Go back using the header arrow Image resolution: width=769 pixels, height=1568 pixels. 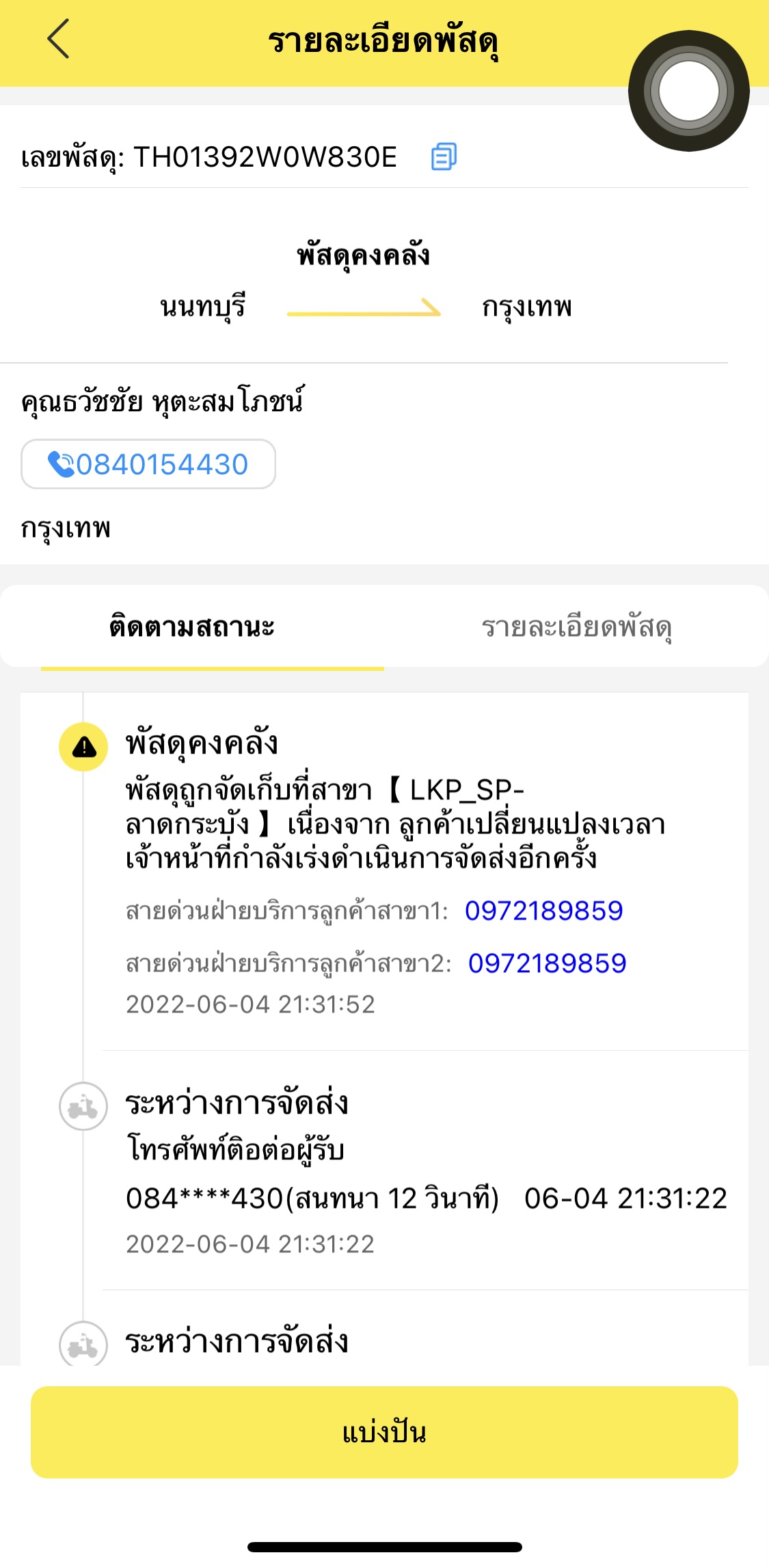[x=59, y=39]
